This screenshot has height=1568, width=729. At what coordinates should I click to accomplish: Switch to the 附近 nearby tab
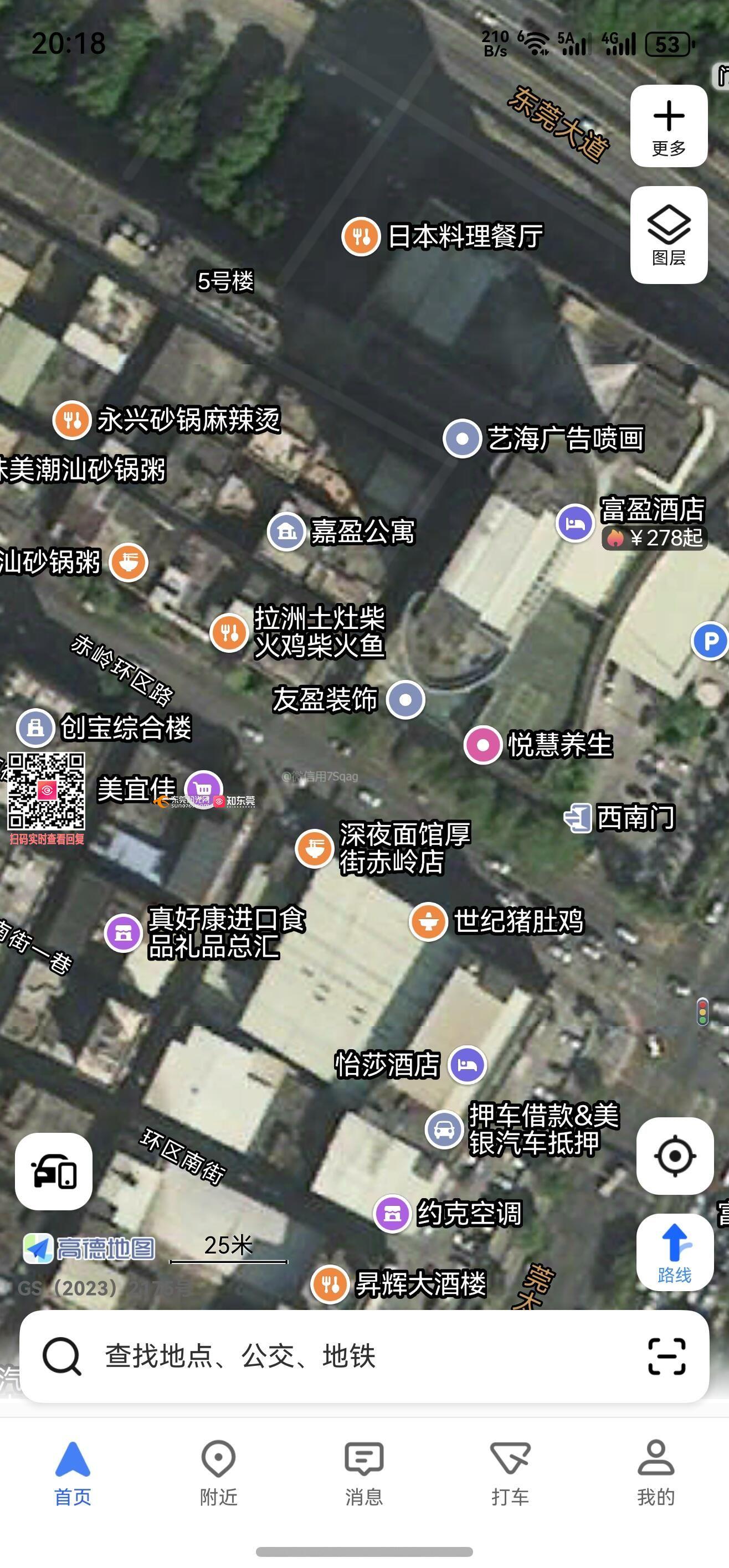point(218,1472)
